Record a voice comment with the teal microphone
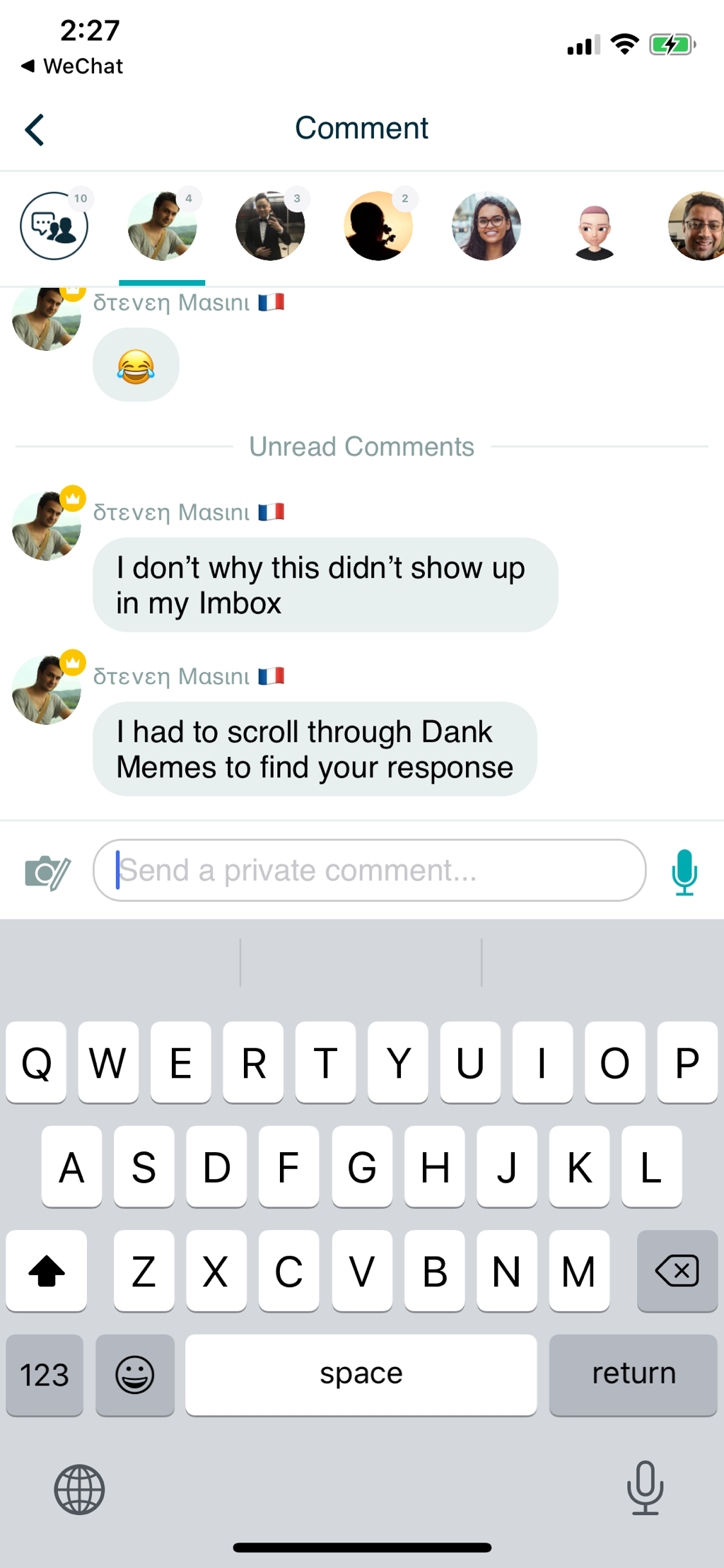Image resolution: width=724 pixels, height=1568 pixels. tap(684, 871)
